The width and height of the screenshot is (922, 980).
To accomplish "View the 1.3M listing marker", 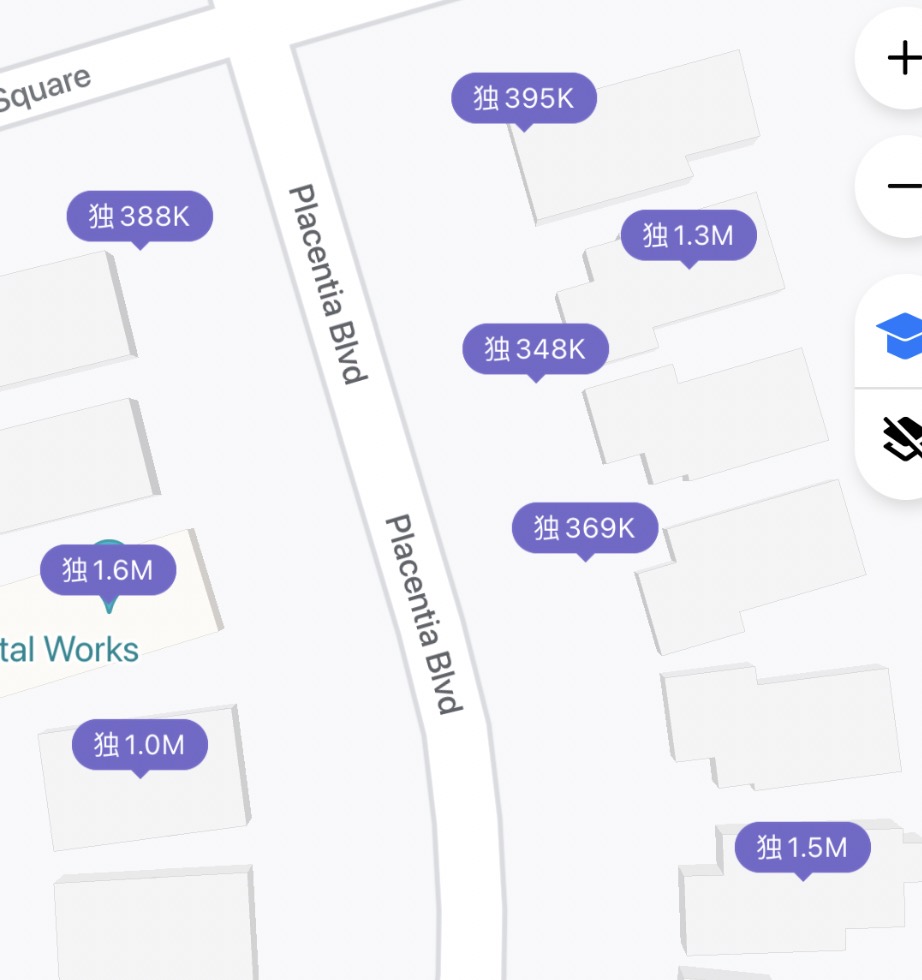I will coord(688,236).
